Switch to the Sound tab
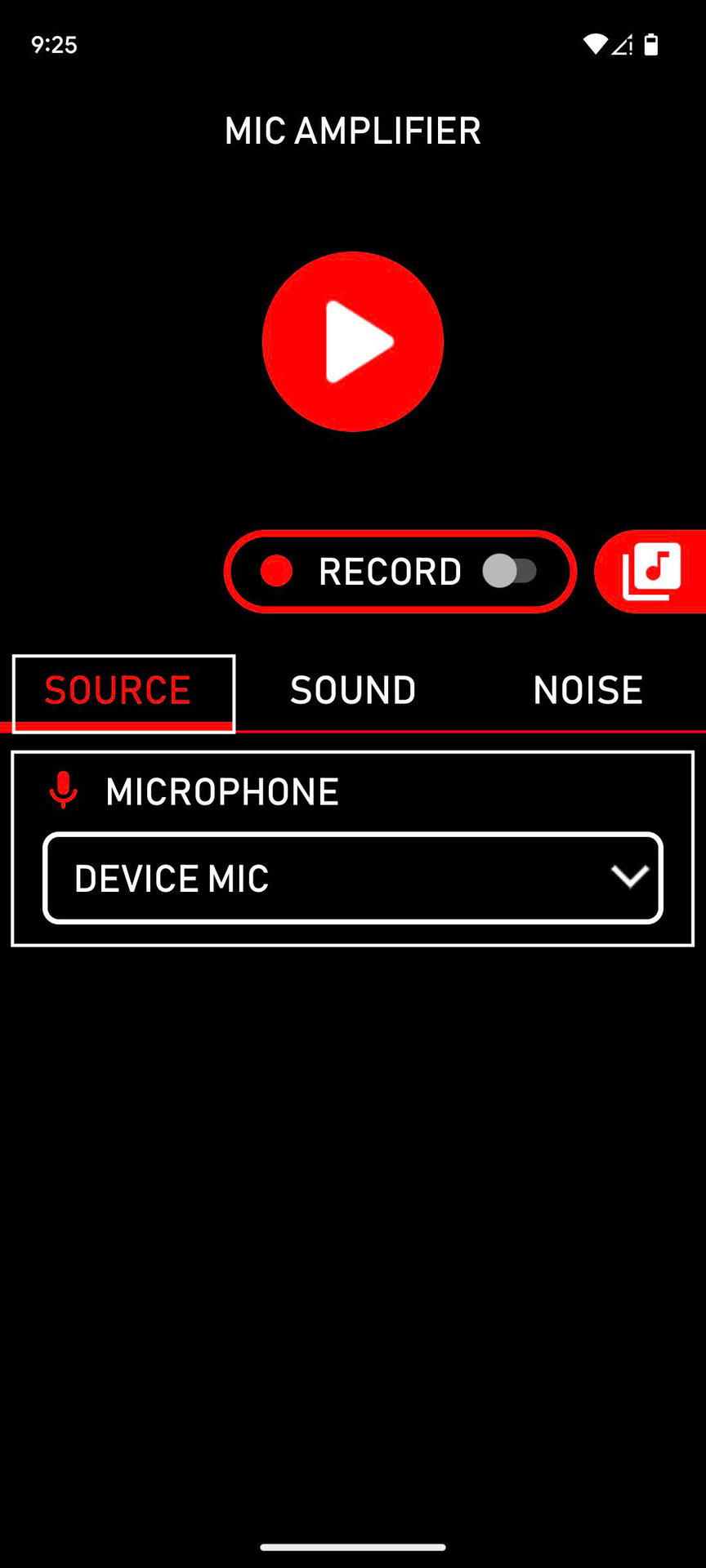 click(353, 691)
